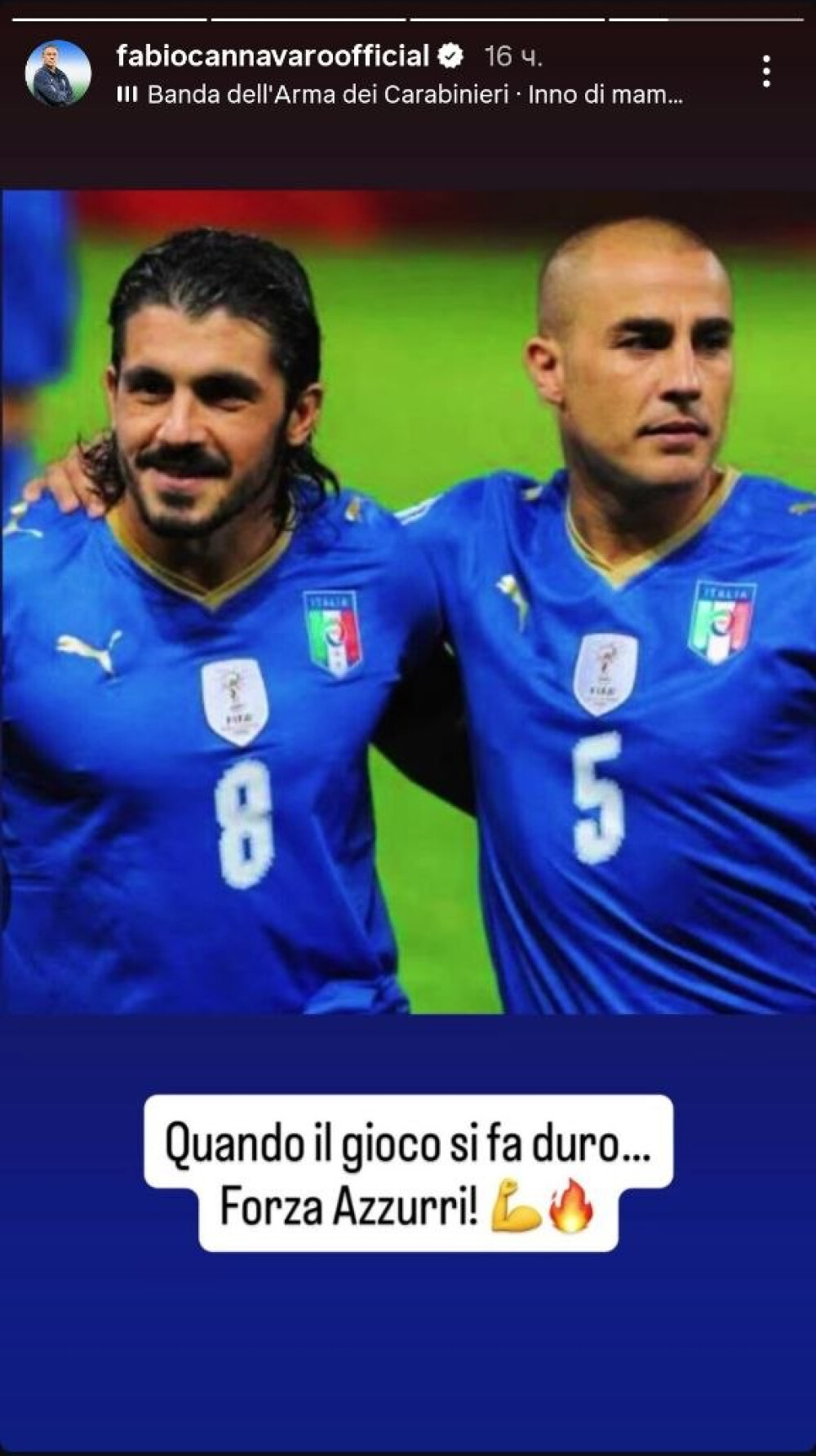Tap the fabiocannavaroofficial username
This screenshot has height=1456, width=816.
tap(273, 55)
